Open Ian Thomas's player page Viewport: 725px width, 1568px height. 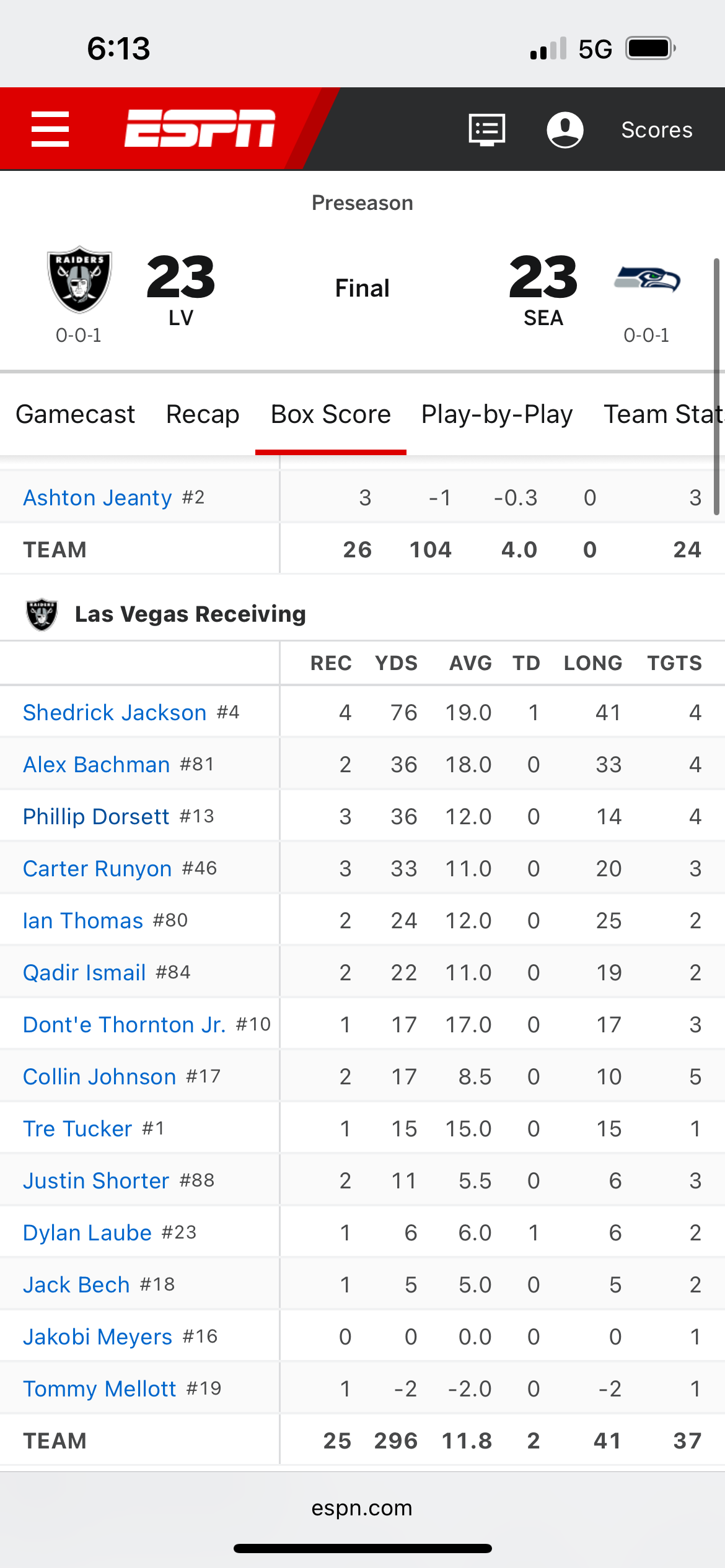pyautogui.click(x=83, y=921)
